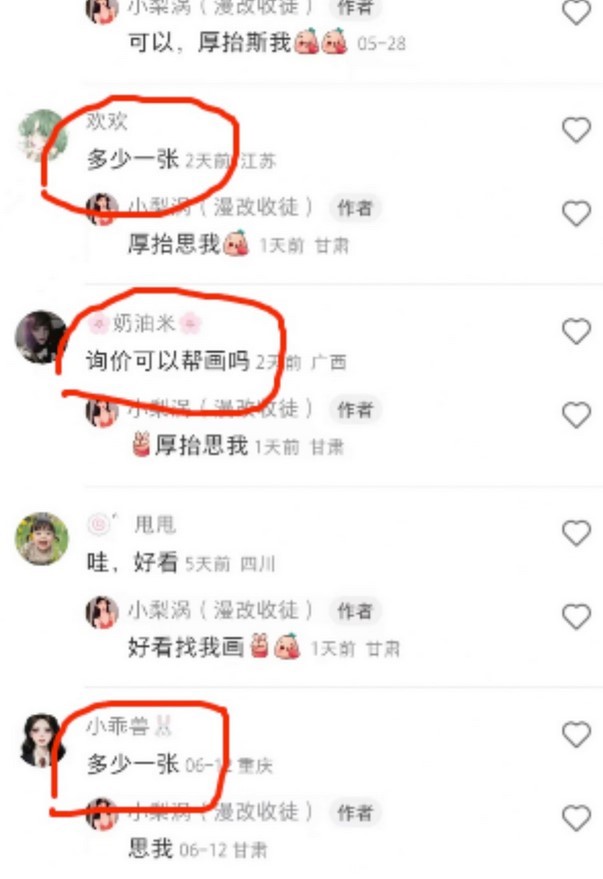Like the author's reply 思我
The height and width of the screenshot is (879, 603).
coord(576,819)
